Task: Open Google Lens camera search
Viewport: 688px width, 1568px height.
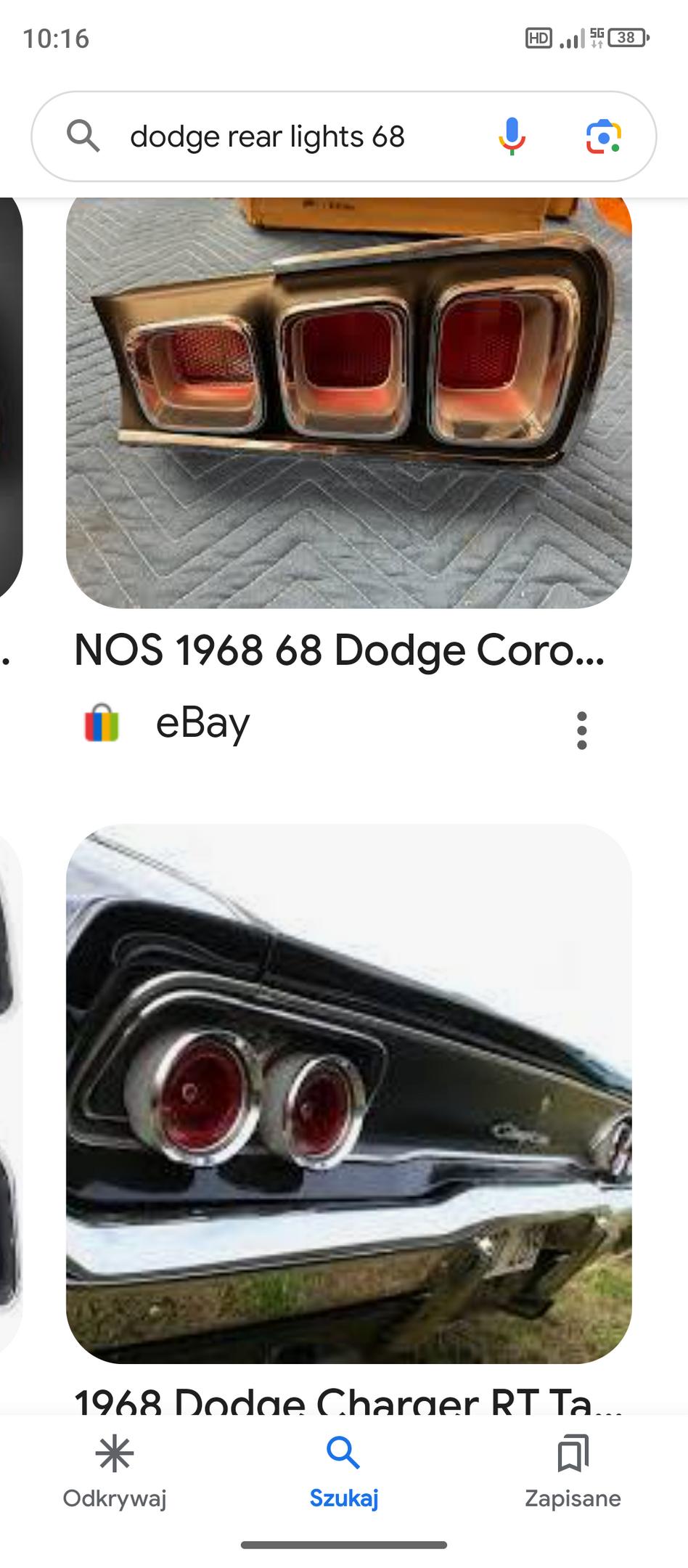Action: click(x=603, y=136)
